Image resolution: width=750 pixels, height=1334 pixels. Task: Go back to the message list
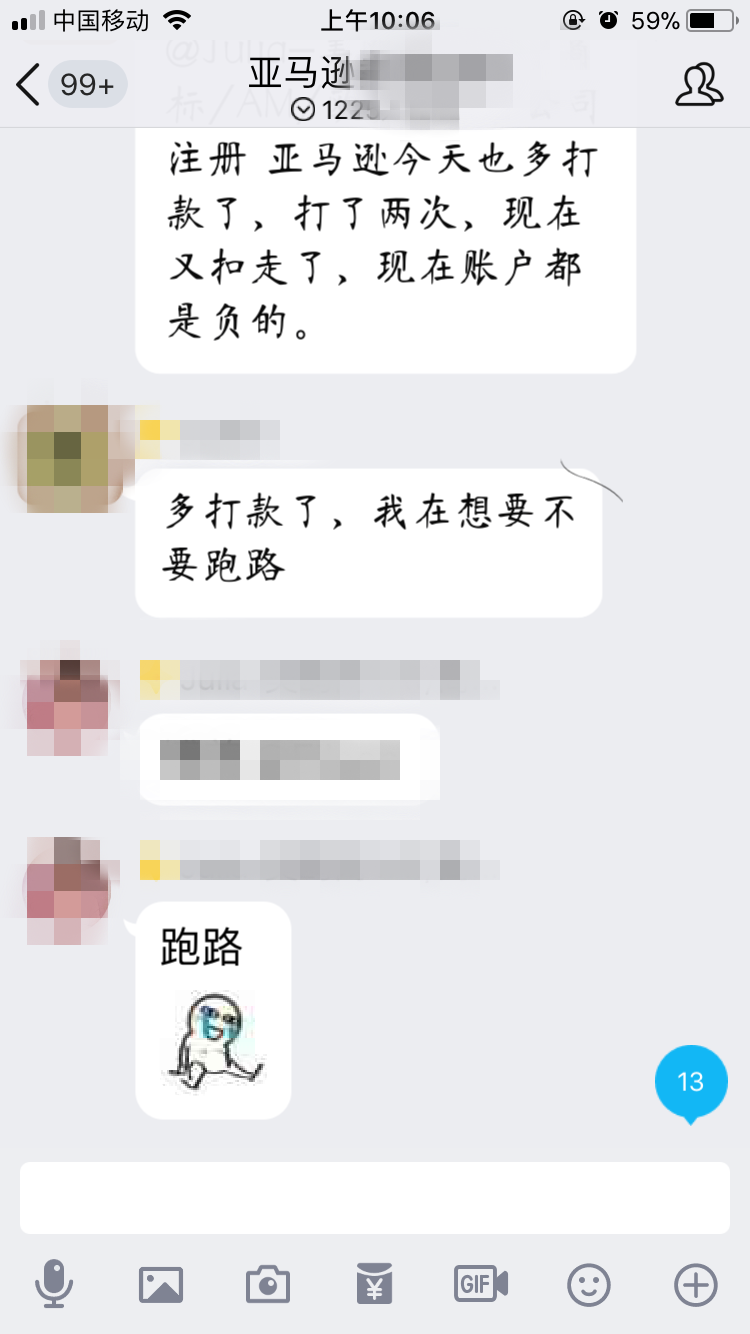tap(30, 85)
